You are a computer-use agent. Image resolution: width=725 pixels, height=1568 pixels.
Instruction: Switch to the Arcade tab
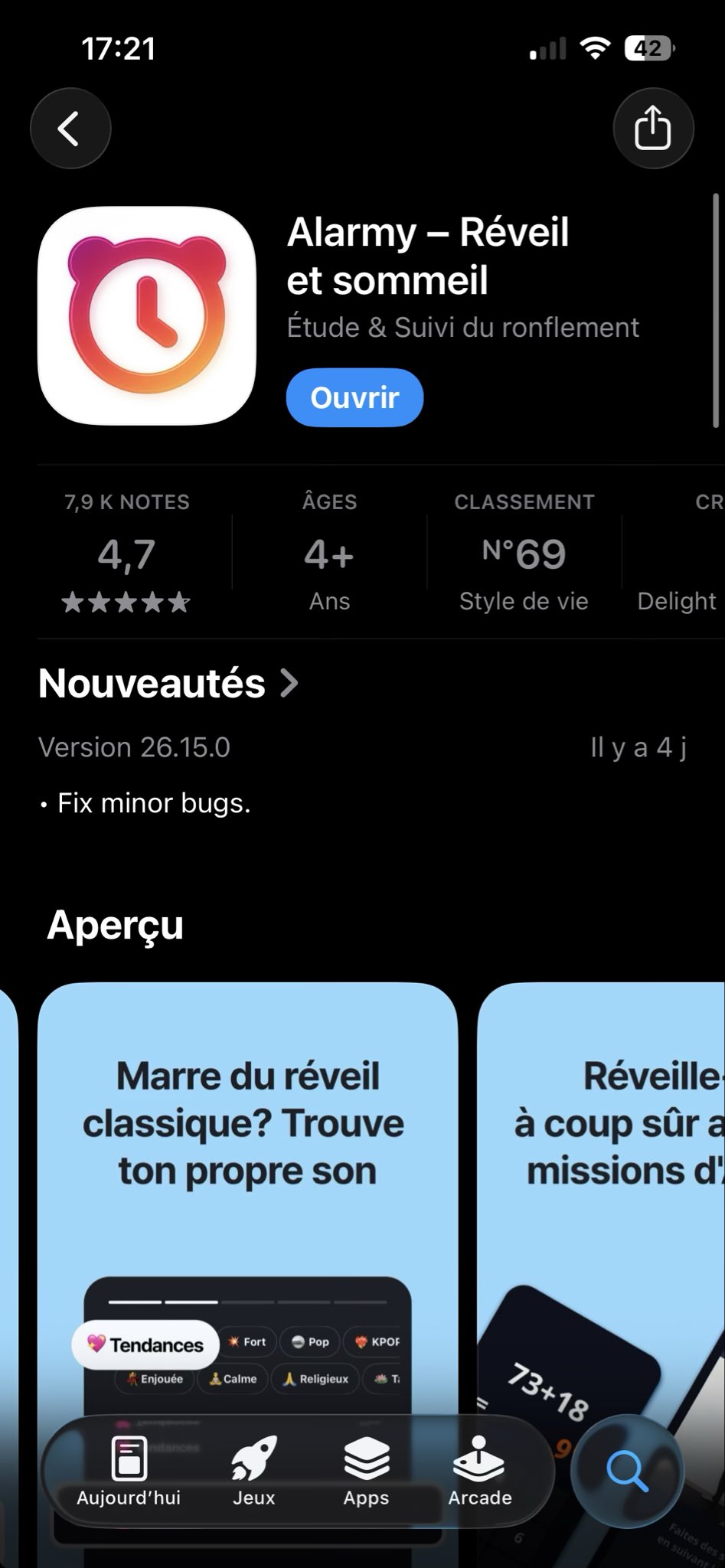(x=479, y=1472)
